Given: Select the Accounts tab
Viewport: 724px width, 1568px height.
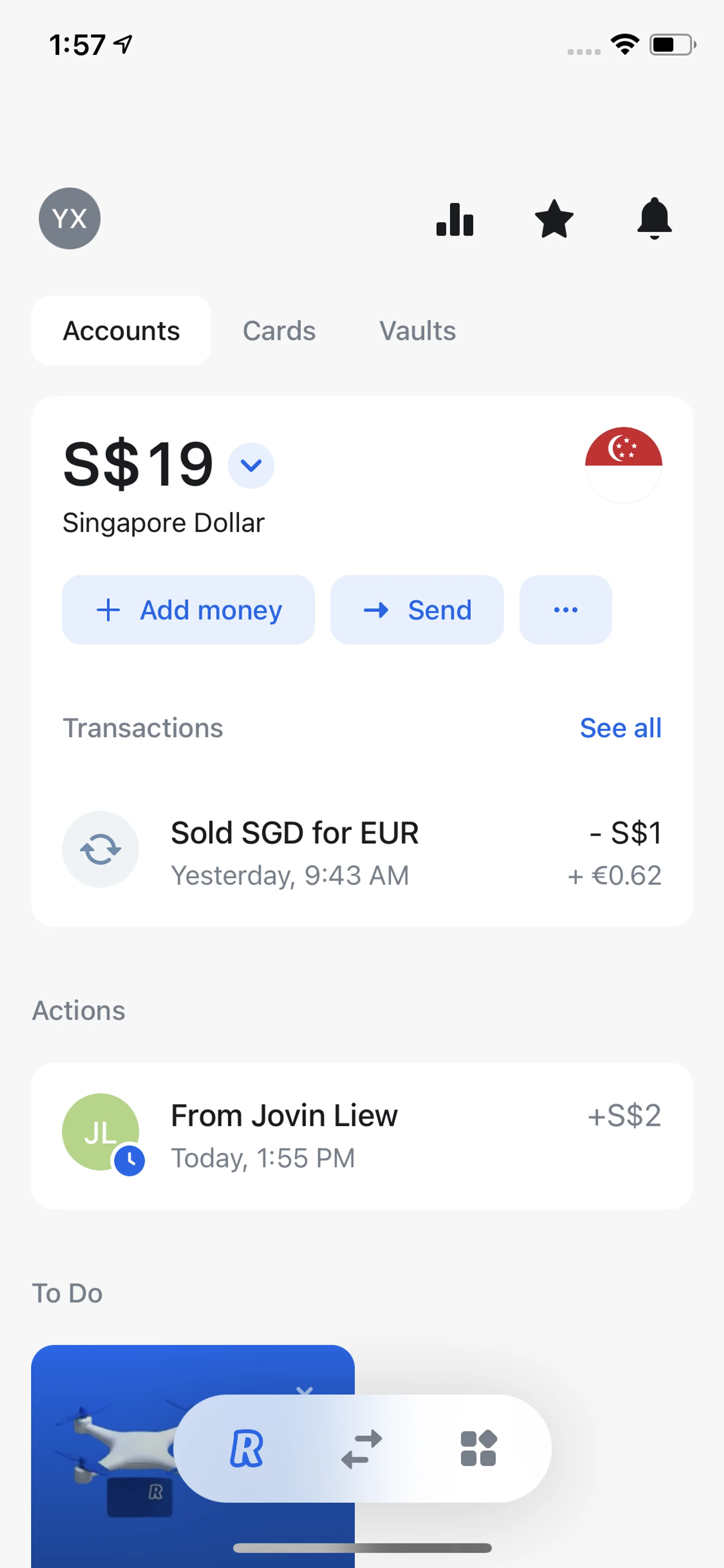Looking at the screenshot, I should pyautogui.click(x=121, y=331).
